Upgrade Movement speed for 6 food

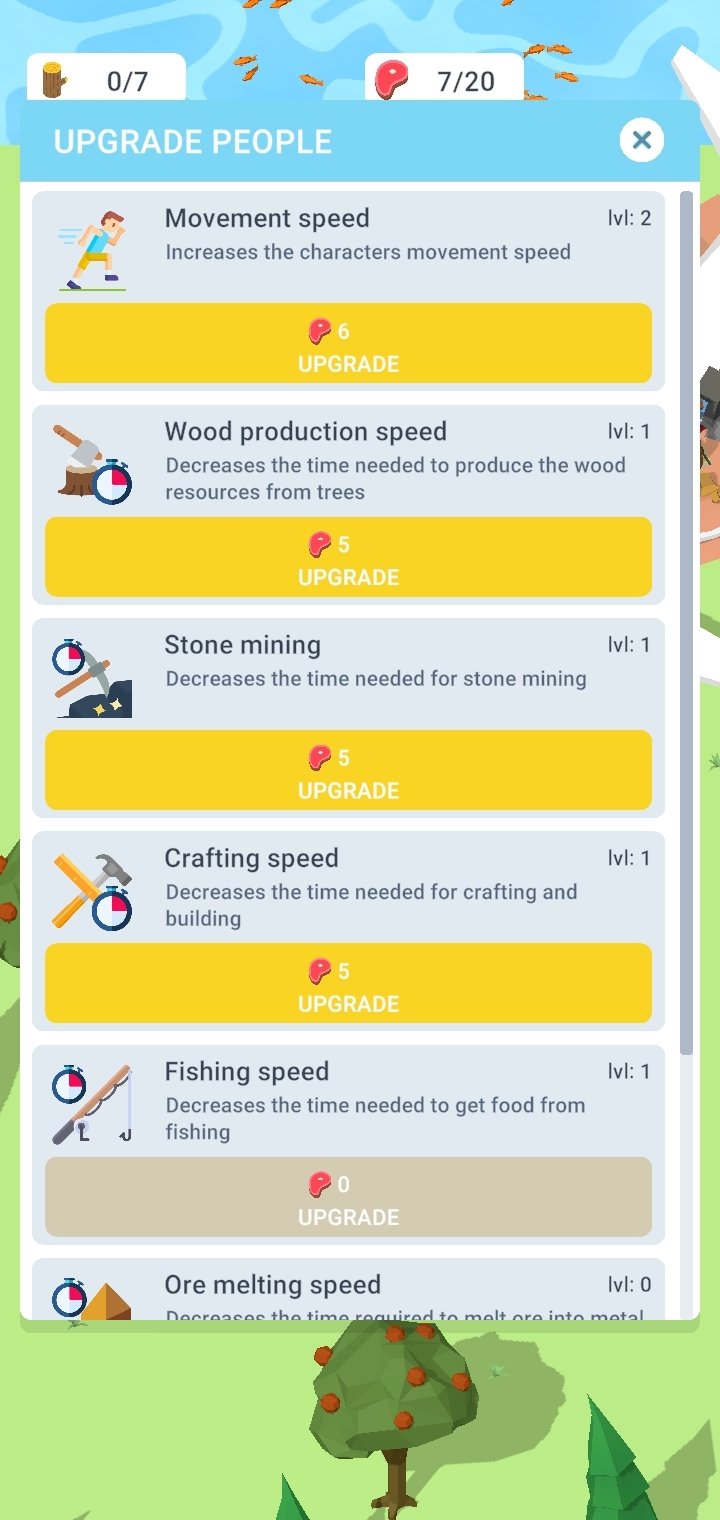(348, 344)
